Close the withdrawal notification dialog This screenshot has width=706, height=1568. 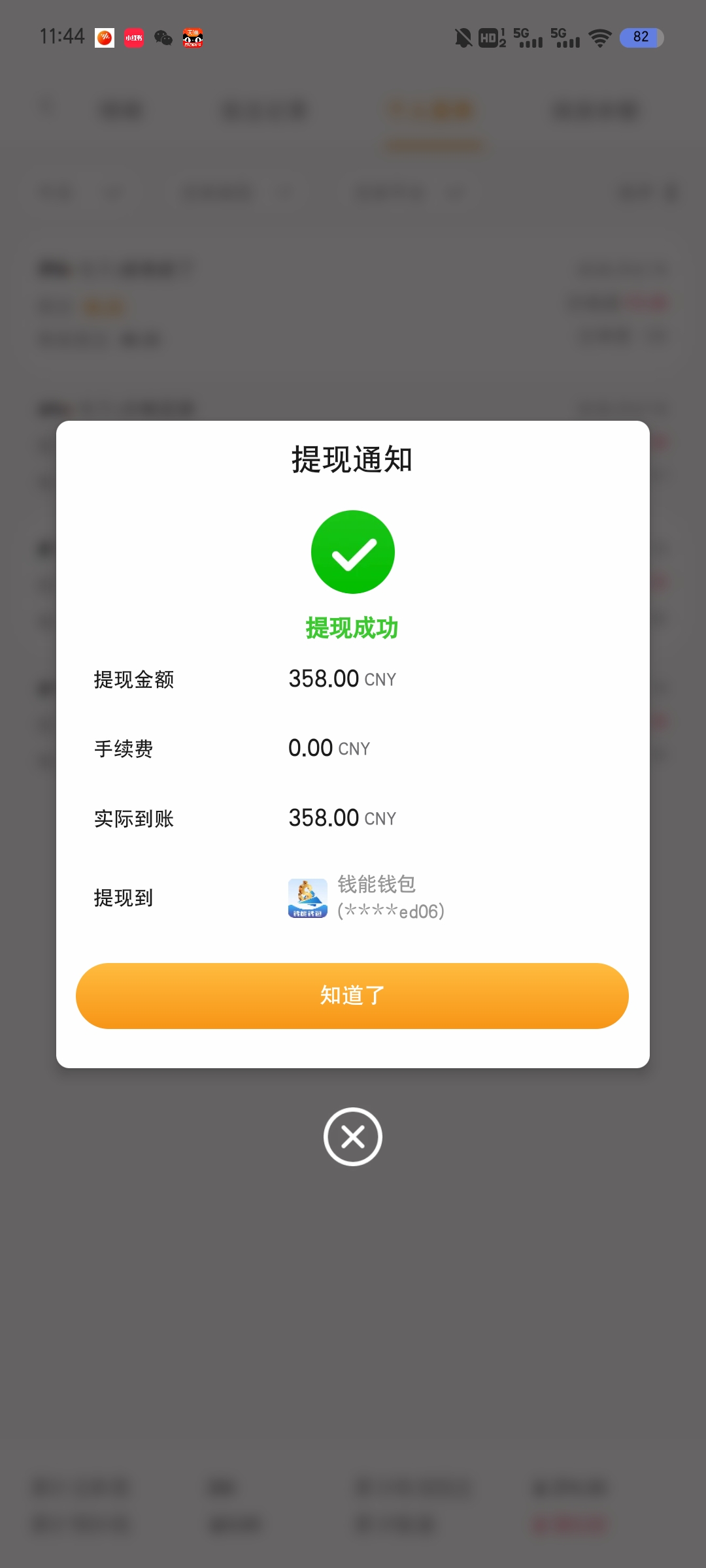[x=353, y=1137]
